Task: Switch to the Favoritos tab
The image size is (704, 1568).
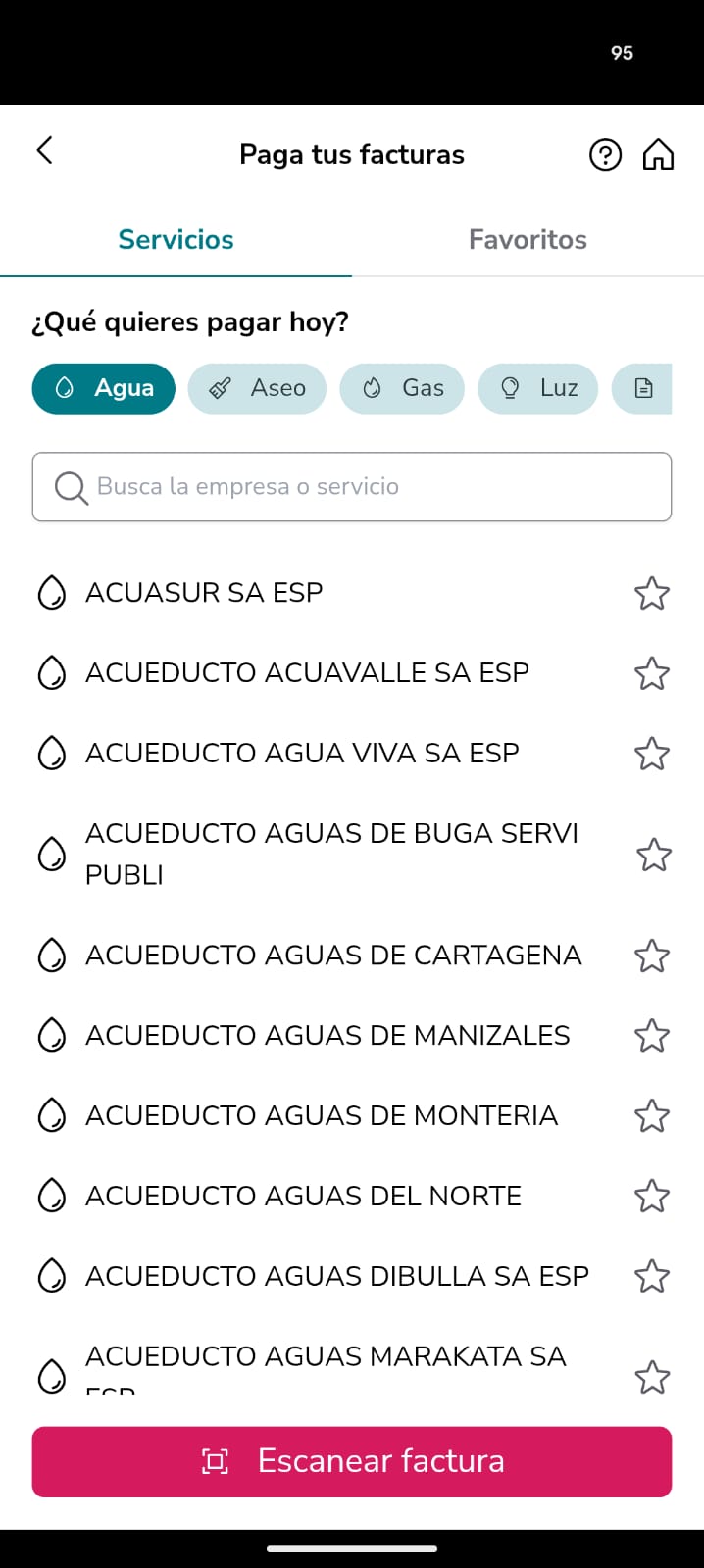Action: (x=528, y=240)
